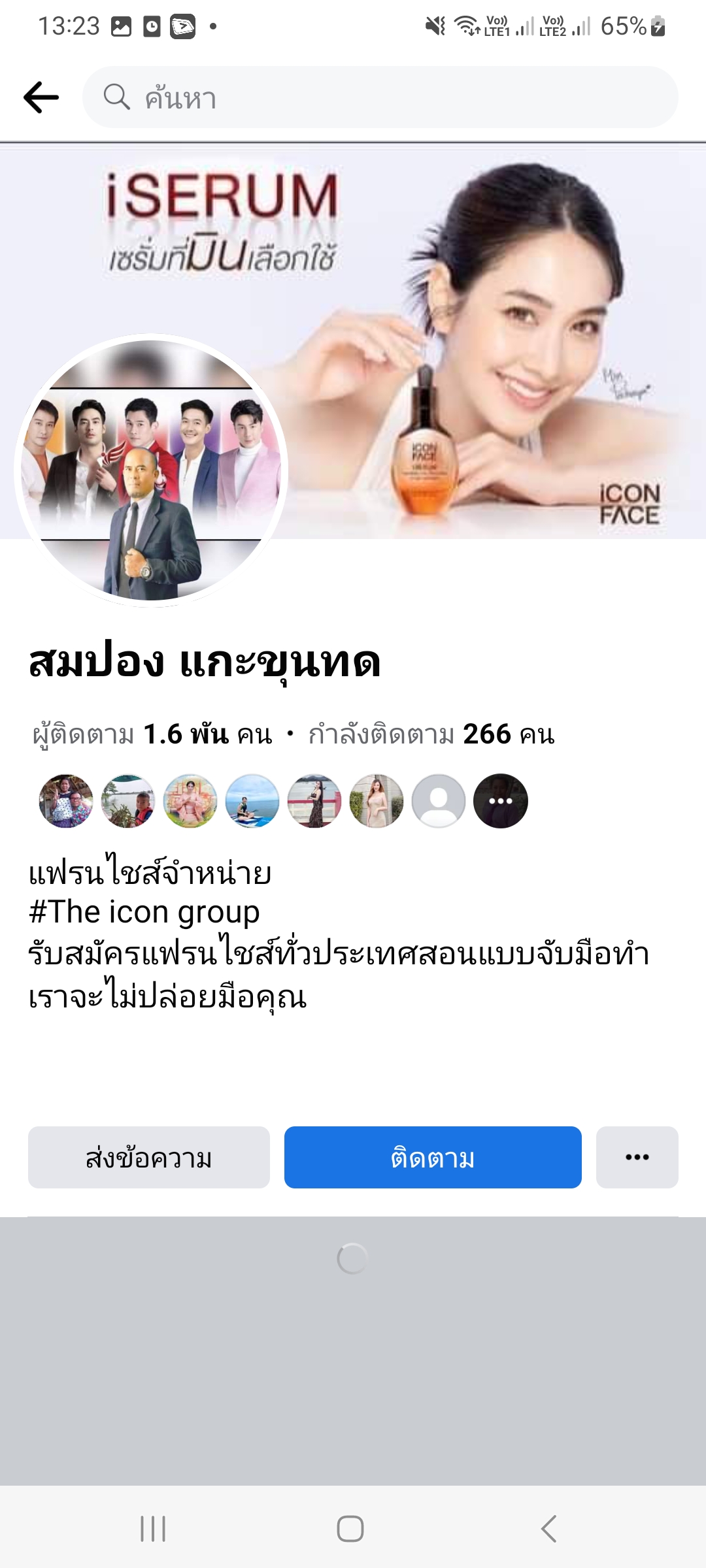Viewport: 706px width, 1568px height.
Task: Show more followers via the dotted avatar
Action: pyautogui.click(x=500, y=801)
